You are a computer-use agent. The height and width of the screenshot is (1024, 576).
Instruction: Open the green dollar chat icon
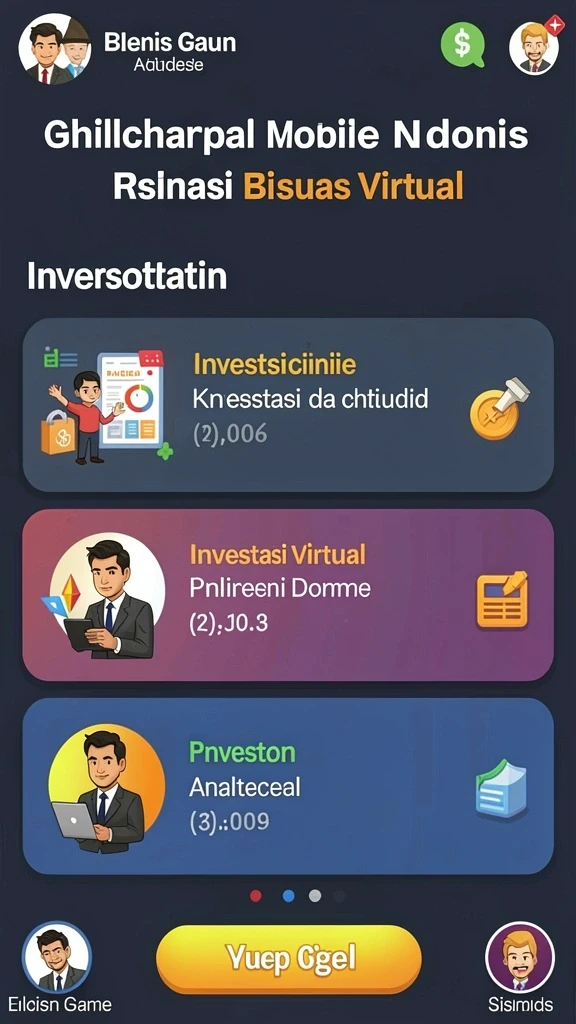click(462, 45)
